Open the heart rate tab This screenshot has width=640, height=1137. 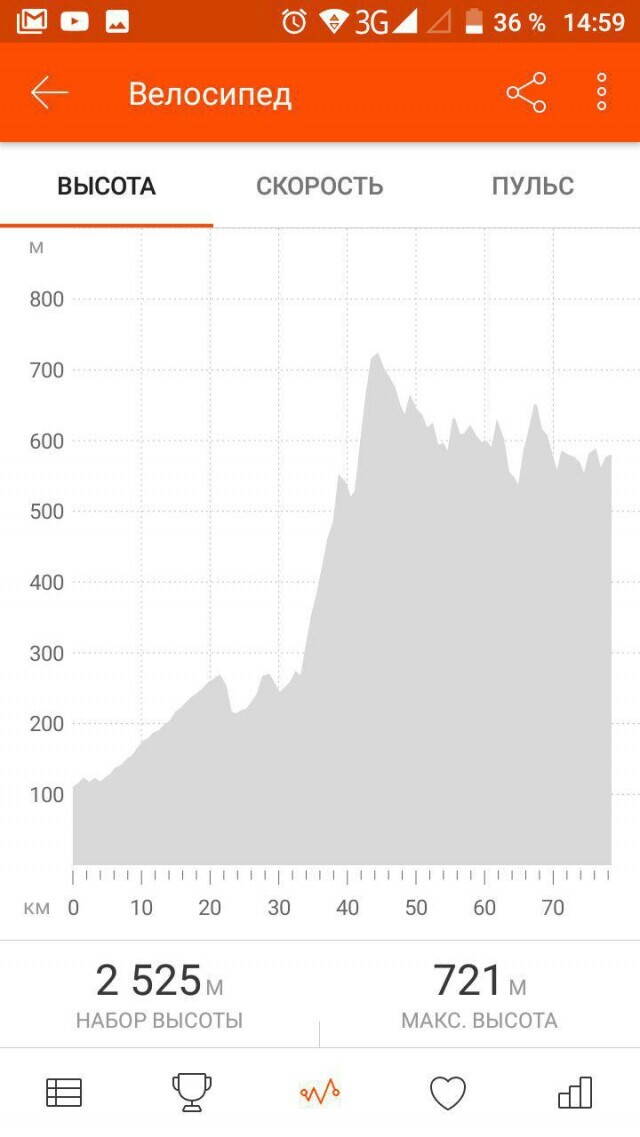click(x=448, y=1093)
